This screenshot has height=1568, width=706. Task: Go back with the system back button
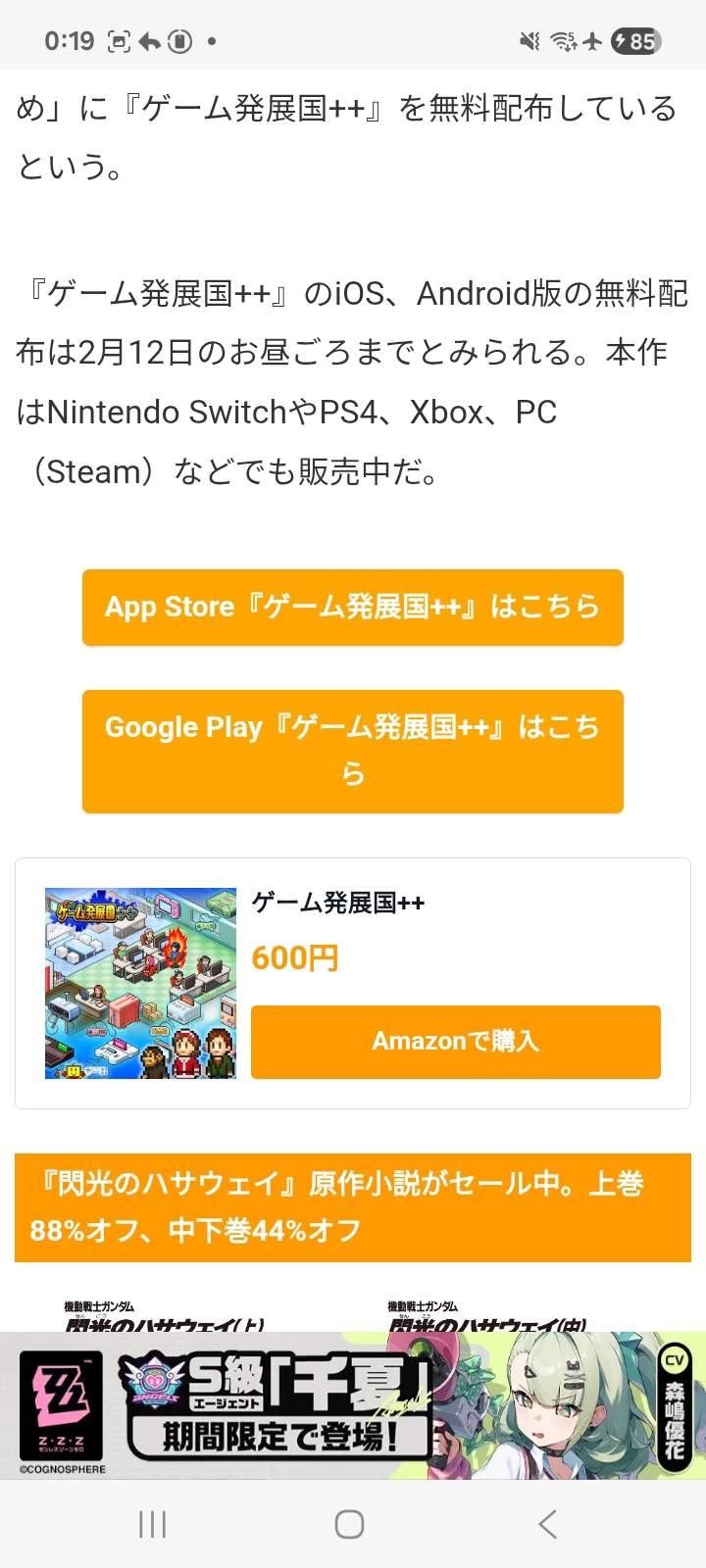(x=547, y=1524)
